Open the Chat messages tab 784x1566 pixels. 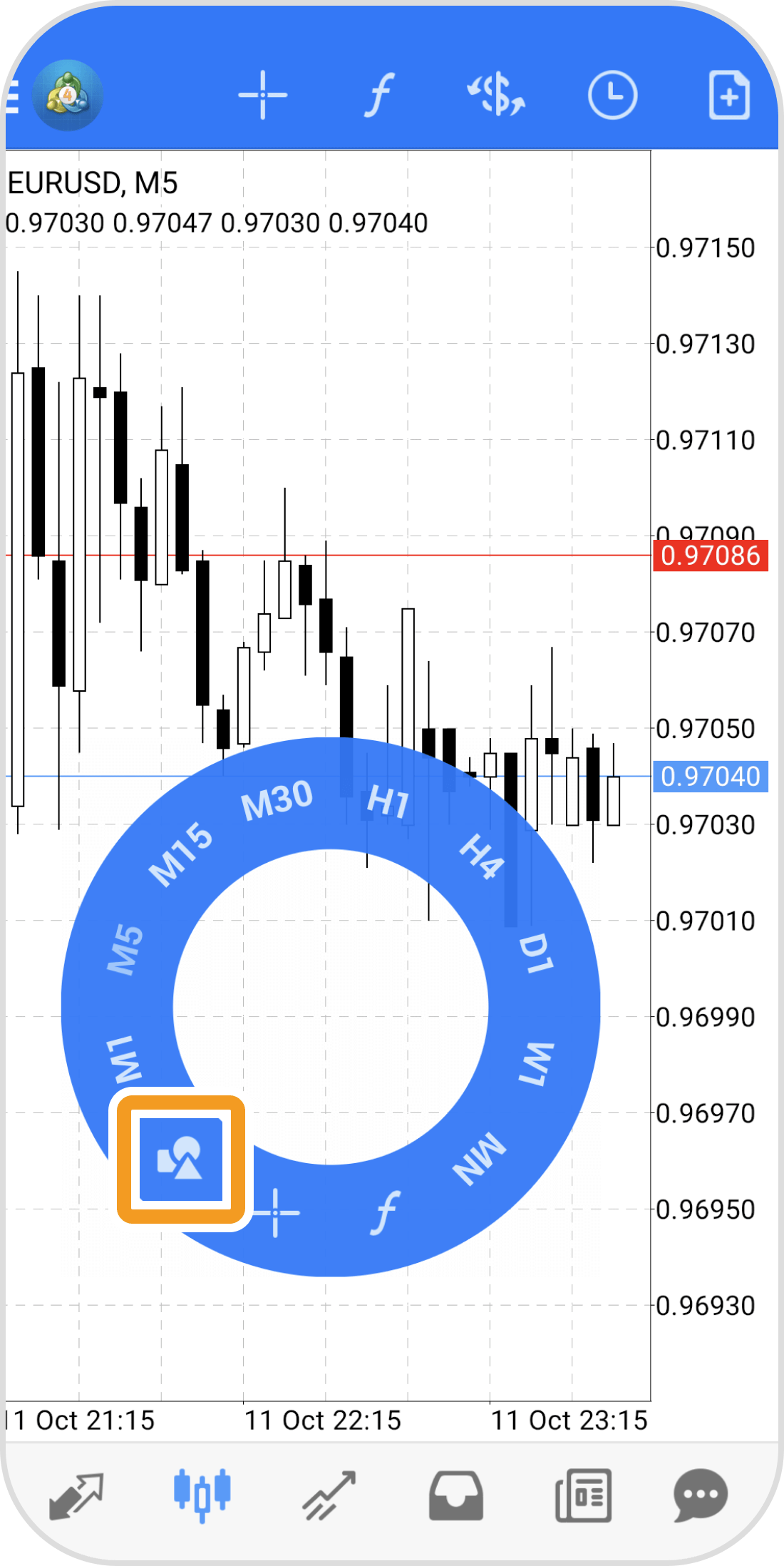(700, 1495)
